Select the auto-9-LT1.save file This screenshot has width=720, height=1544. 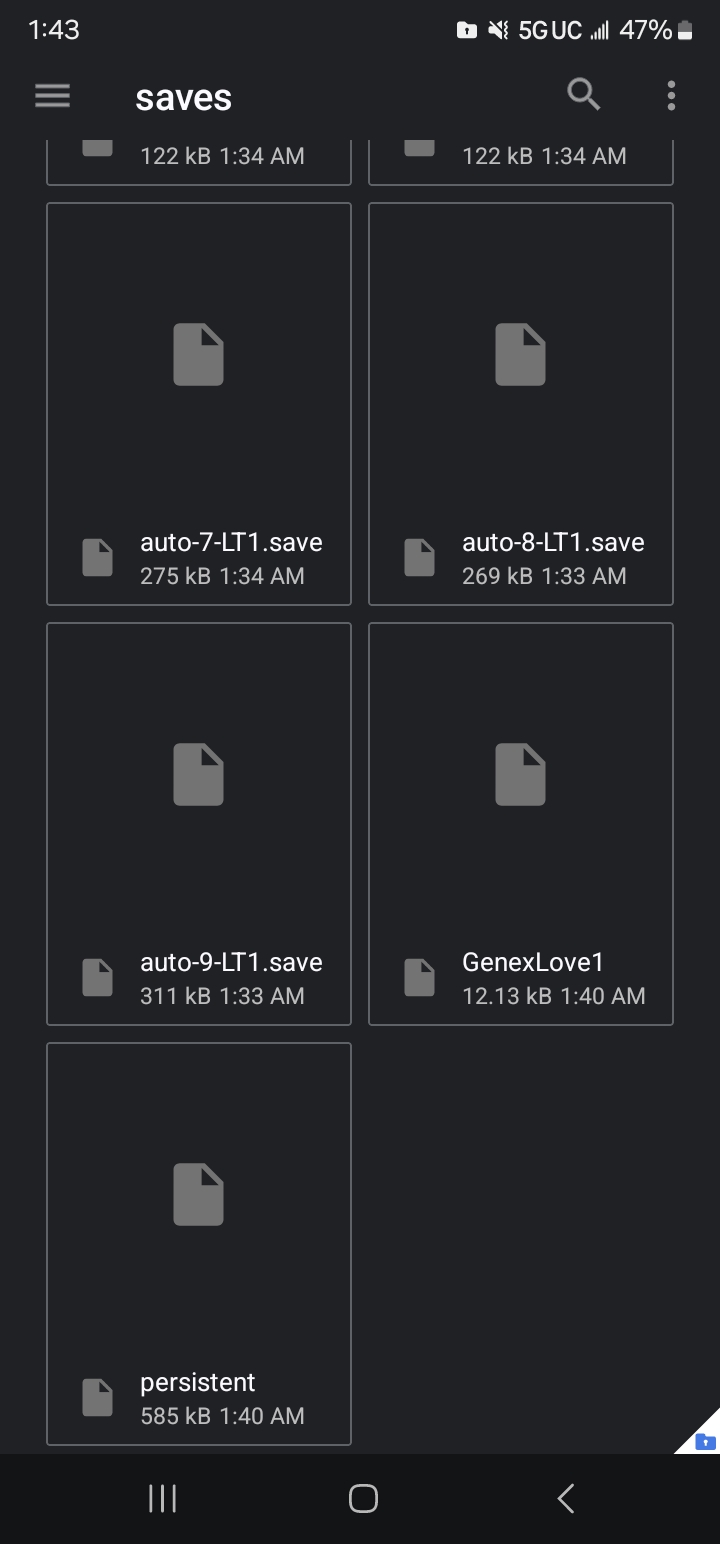tap(199, 824)
